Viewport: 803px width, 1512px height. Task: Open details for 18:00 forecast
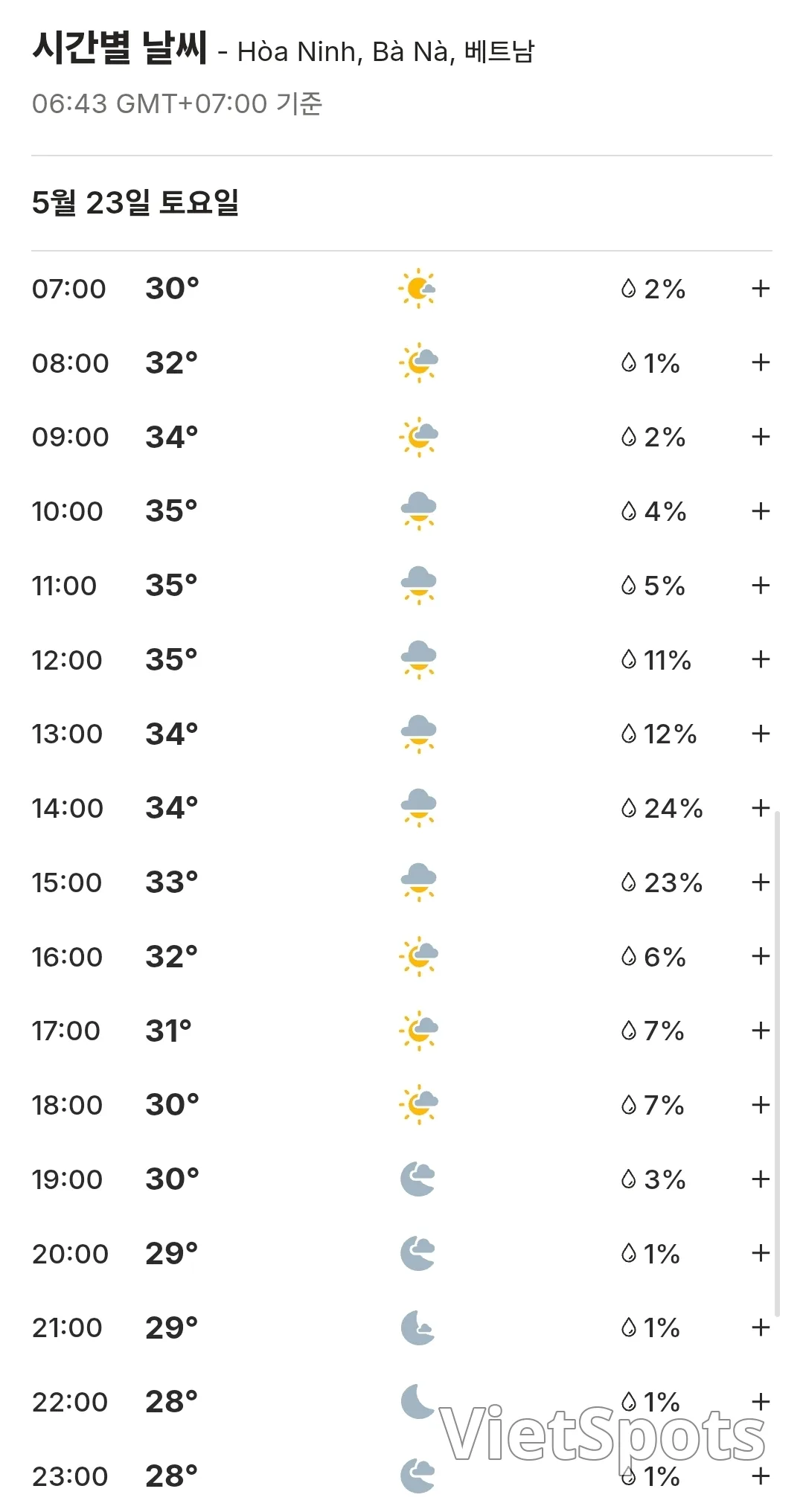coord(760,1105)
